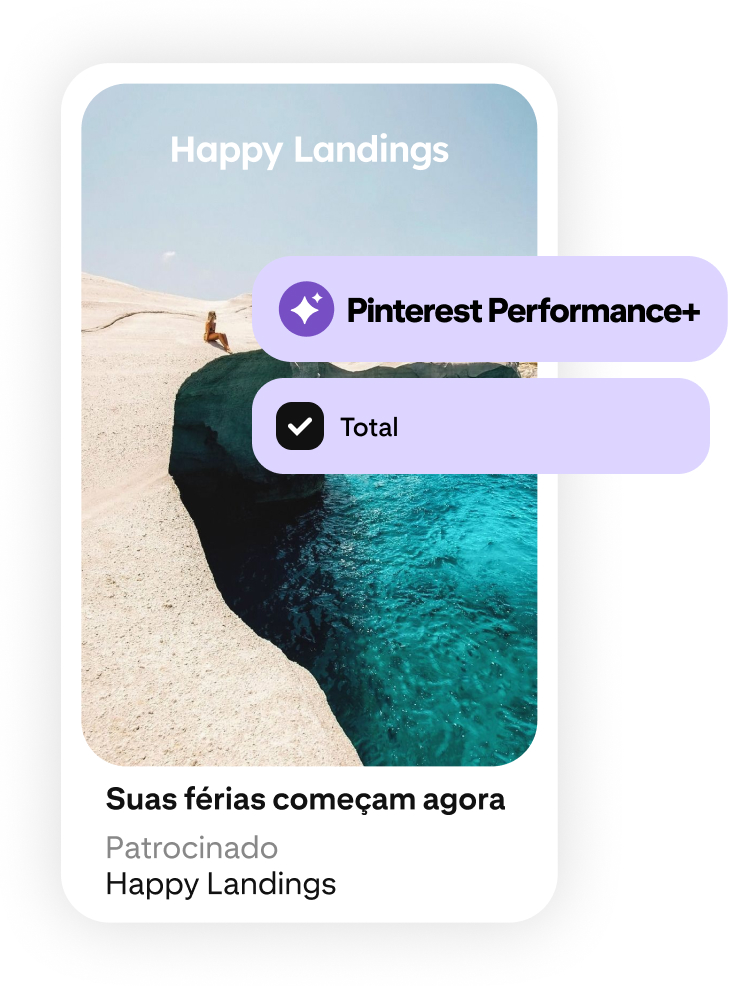Image resolution: width=742 pixels, height=986 pixels.
Task: Open the Happy Landings advertiser profile
Action: [222, 884]
